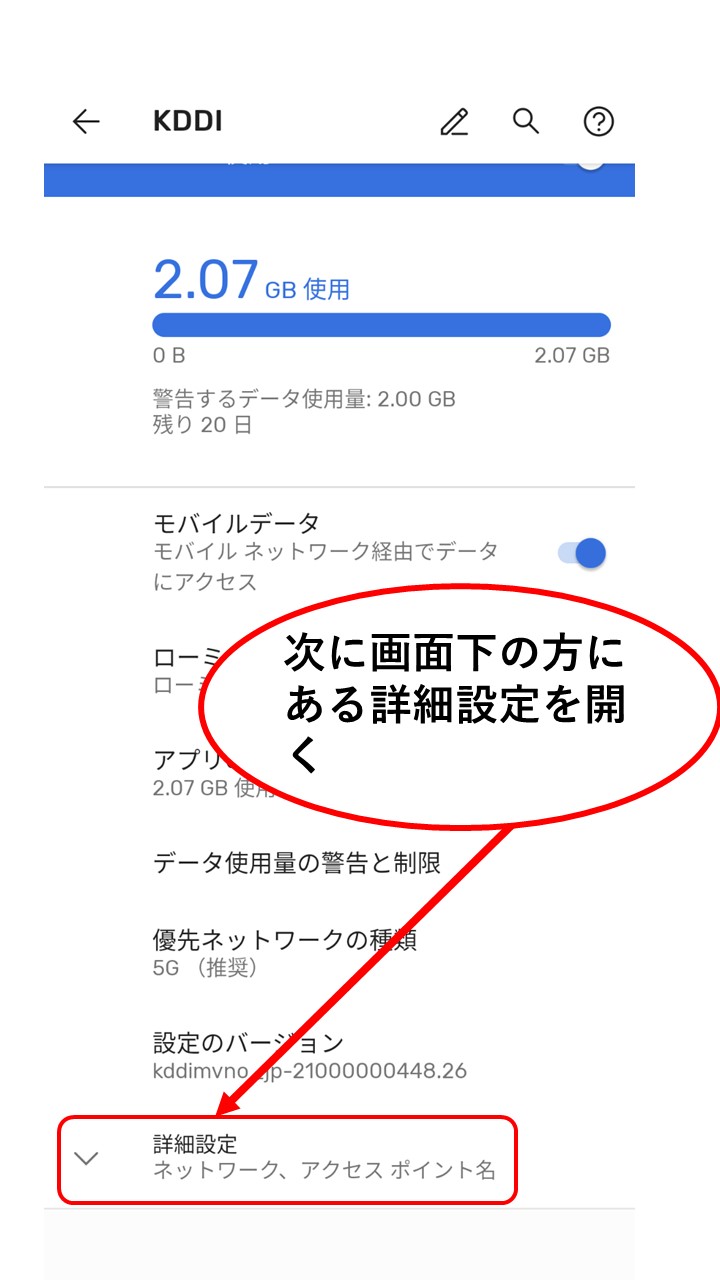Screen dimensions: 720x1280
Task: Open 優先ネットワークの種類 setting
Action: (340, 953)
